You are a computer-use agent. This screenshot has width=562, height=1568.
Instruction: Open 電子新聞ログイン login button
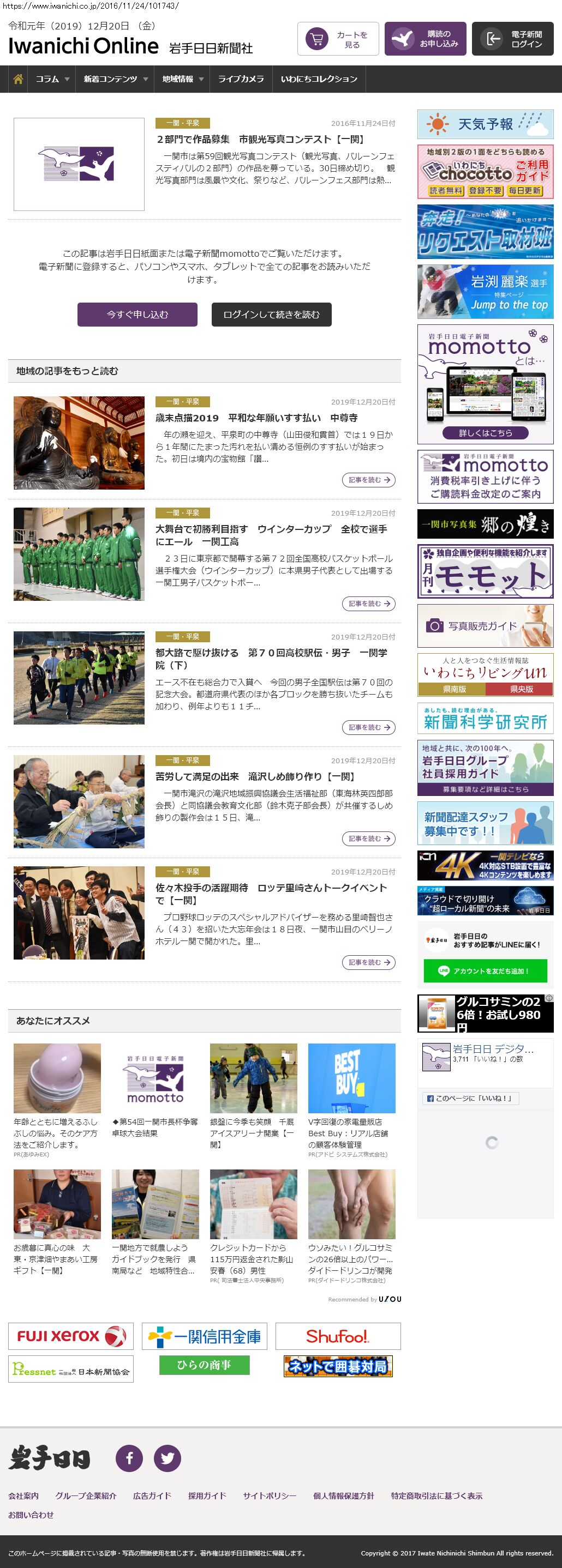tap(513, 39)
